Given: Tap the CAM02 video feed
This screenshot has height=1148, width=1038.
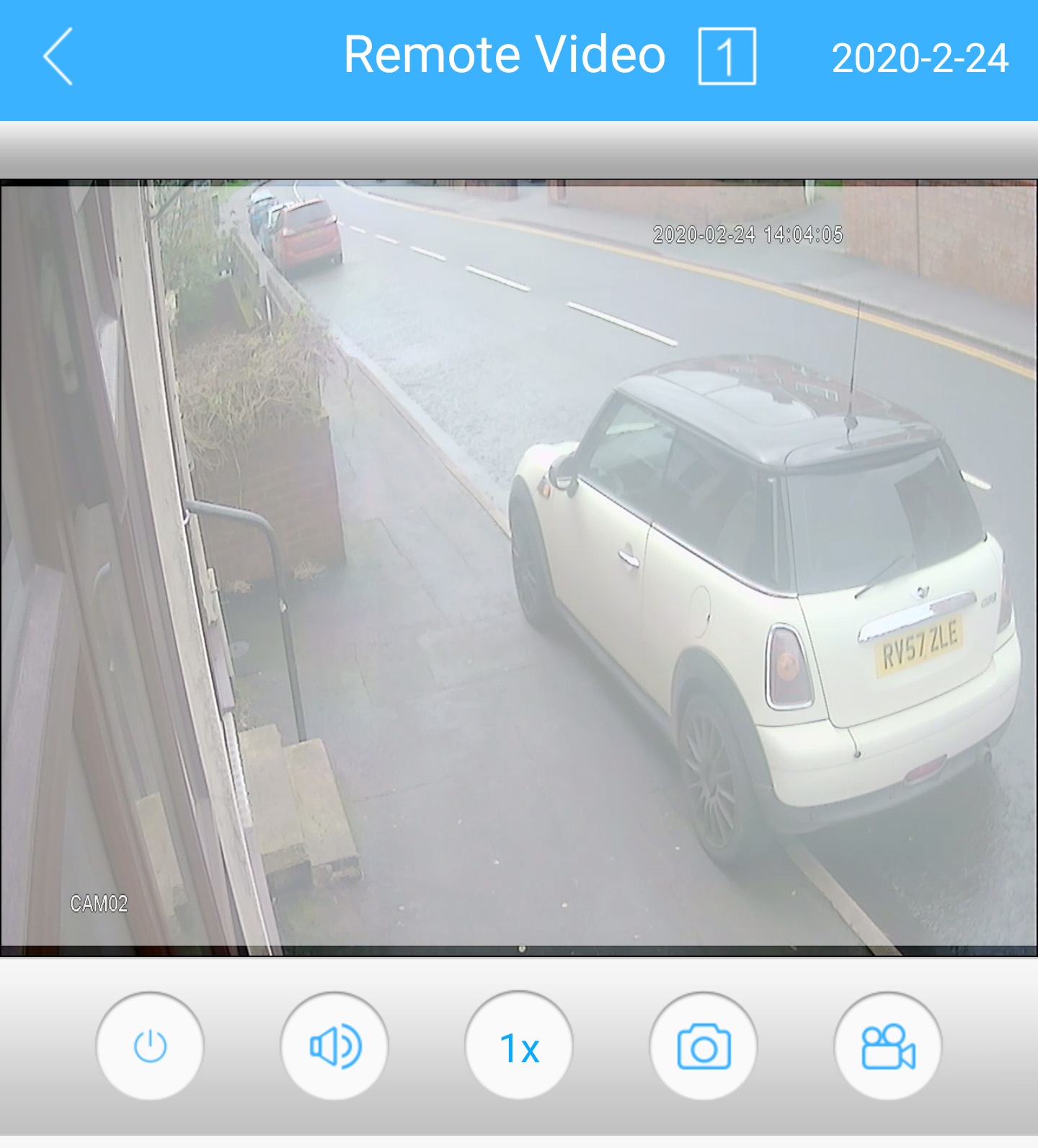Looking at the screenshot, I should pyautogui.click(x=519, y=568).
